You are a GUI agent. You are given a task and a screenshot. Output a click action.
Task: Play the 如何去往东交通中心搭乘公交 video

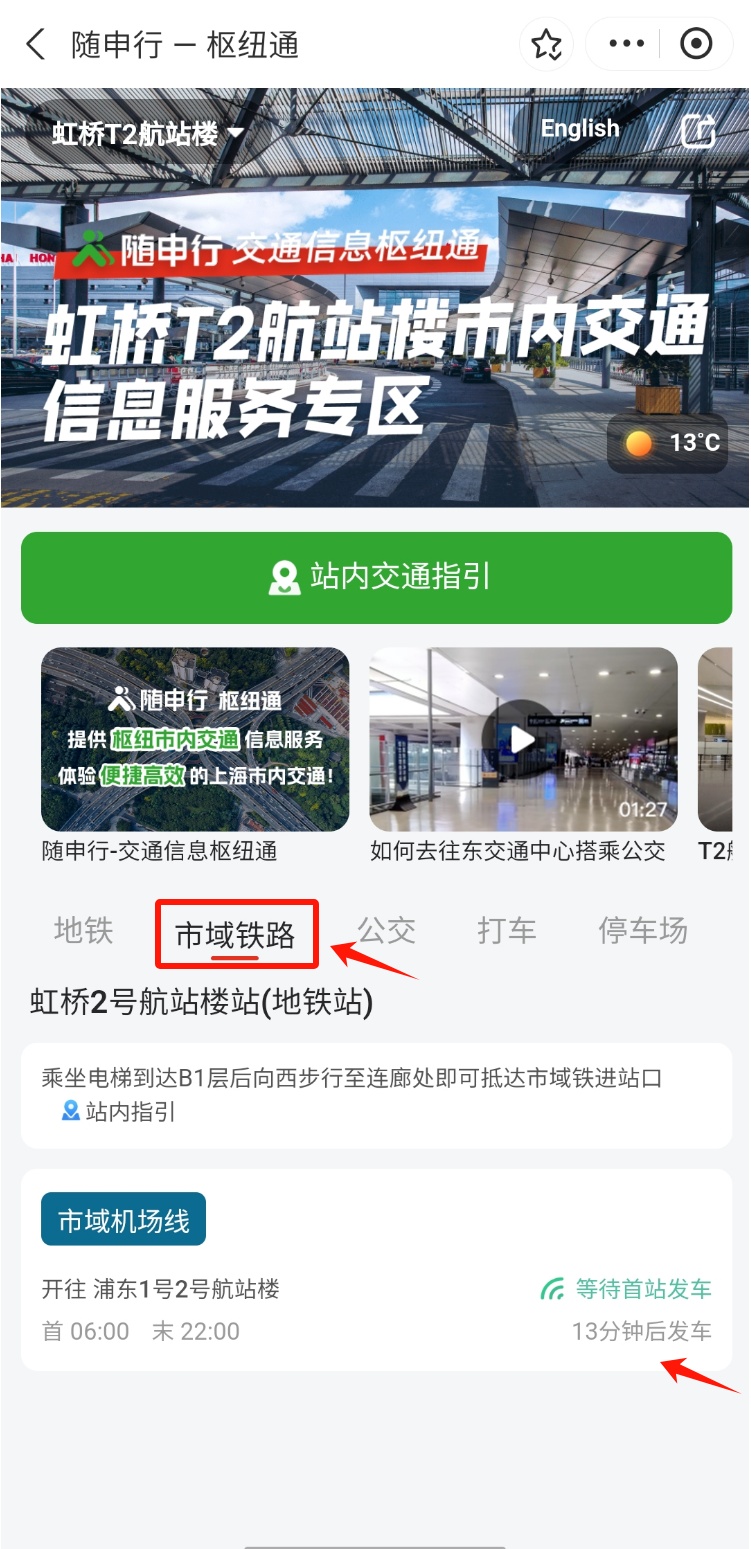(x=522, y=739)
